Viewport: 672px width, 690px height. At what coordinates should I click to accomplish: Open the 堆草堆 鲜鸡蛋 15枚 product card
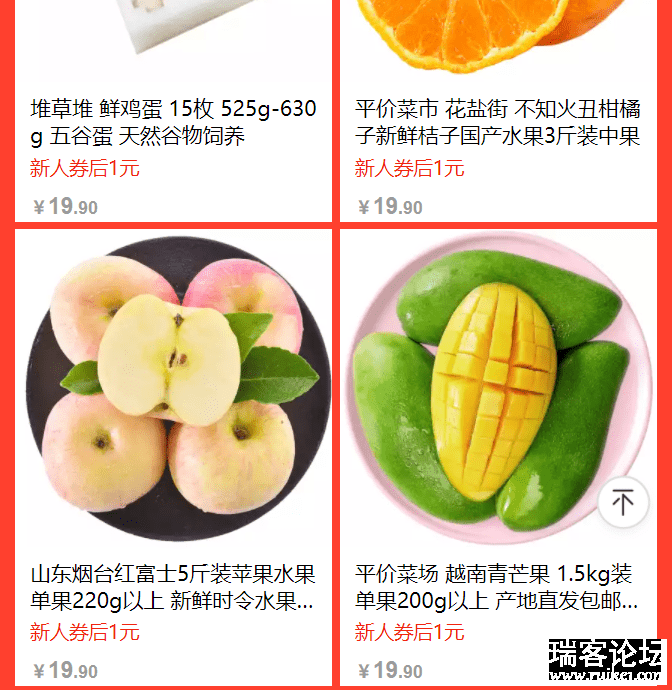(x=173, y=122)
